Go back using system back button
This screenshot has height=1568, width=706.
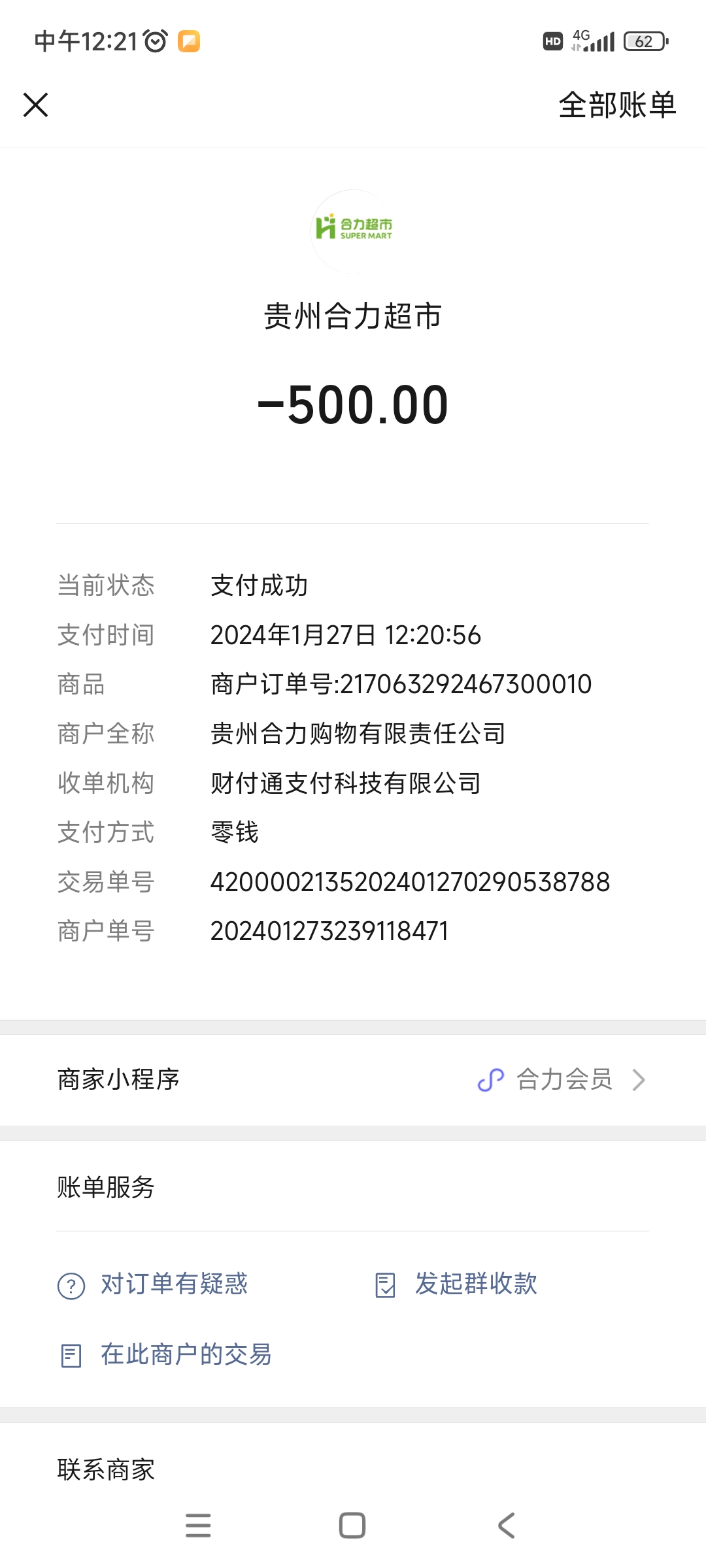click(507, 1526)
